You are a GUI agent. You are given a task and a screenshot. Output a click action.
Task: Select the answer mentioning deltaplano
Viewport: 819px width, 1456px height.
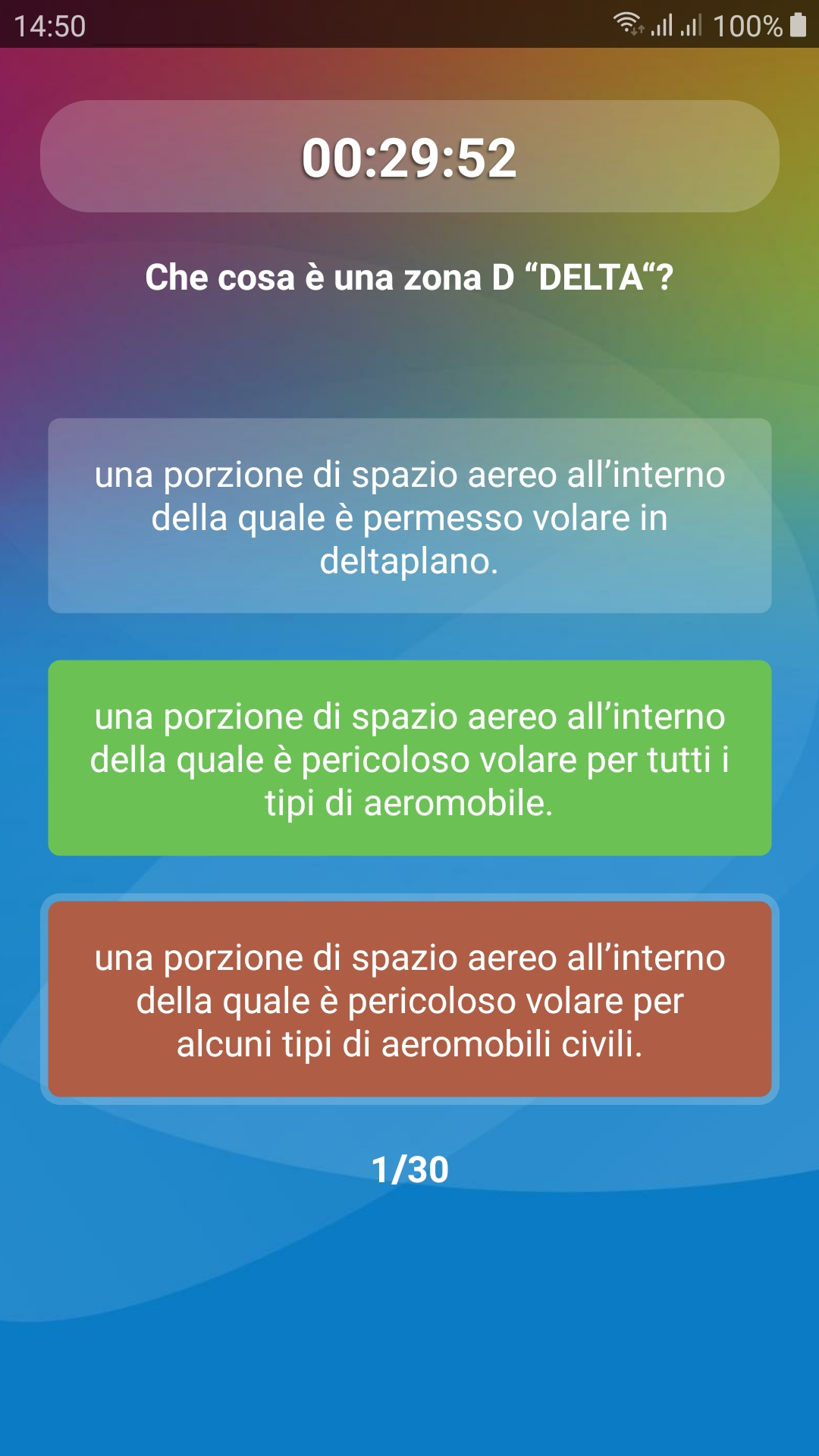(409, 516)
